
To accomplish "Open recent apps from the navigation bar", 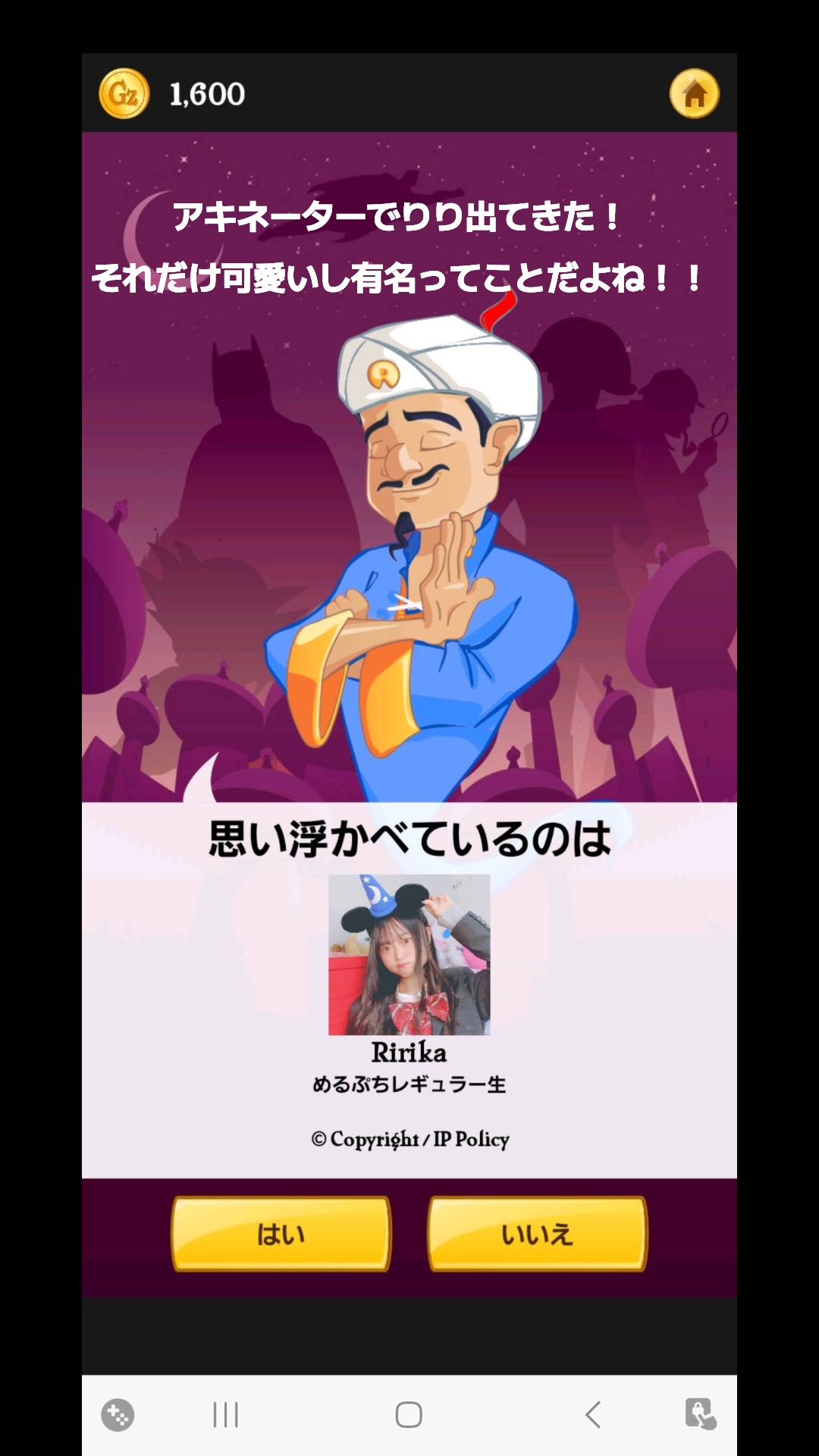I will (x=225, y=1414).
